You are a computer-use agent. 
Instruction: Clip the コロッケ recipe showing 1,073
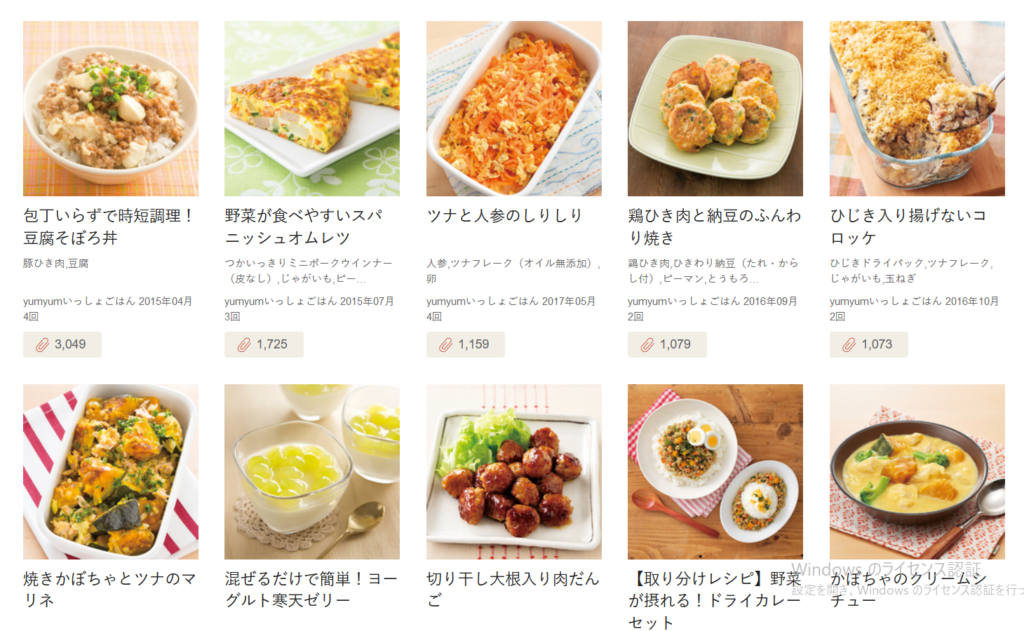click(x=868, y=345)
